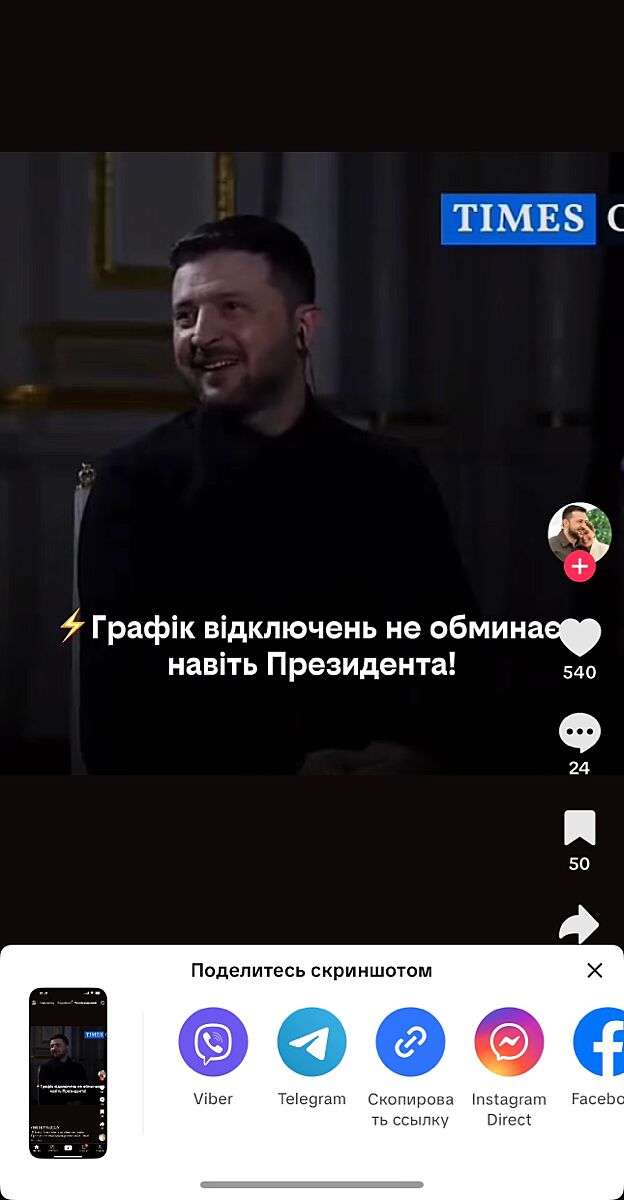Send the screenshot through Telegram
Viewport: 624px width, 1200px height.
[312, 1042]
